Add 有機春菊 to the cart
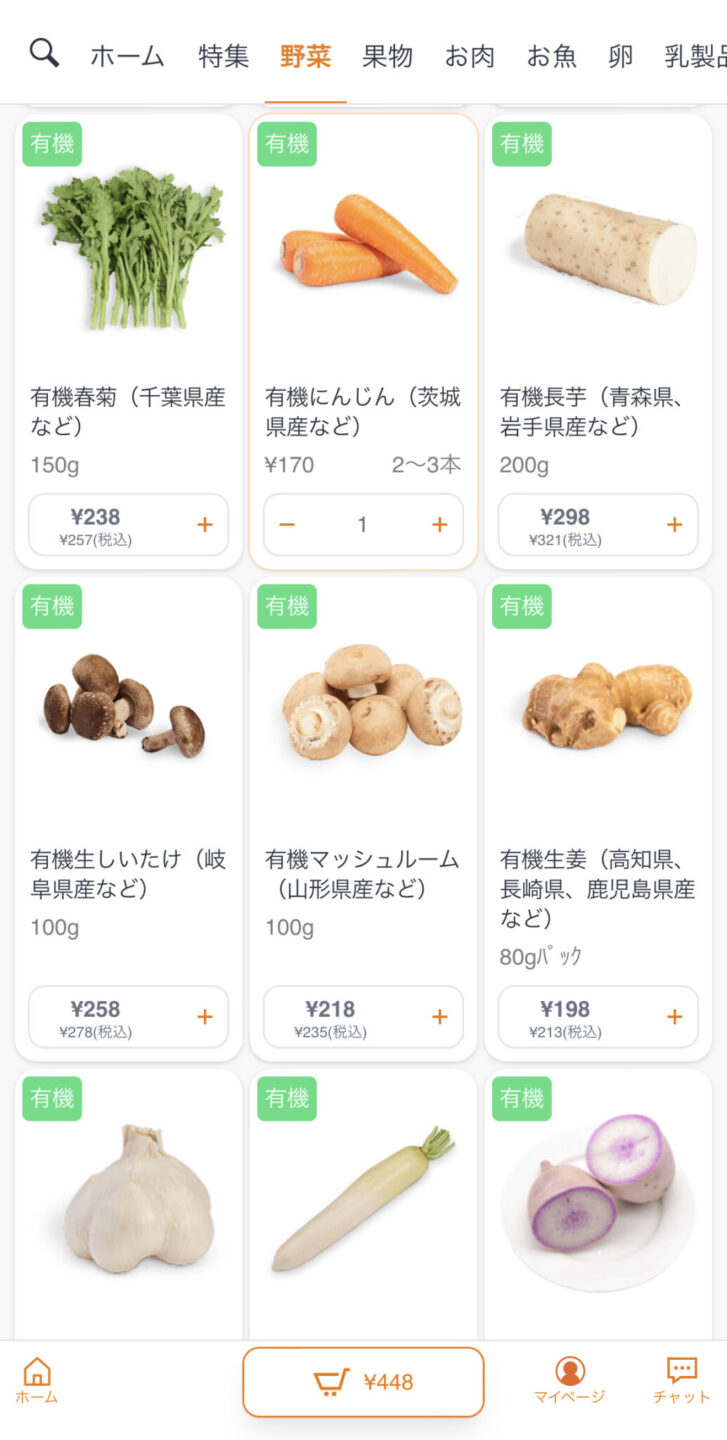Screen dimensions: 727x1440 coord(205,525)
